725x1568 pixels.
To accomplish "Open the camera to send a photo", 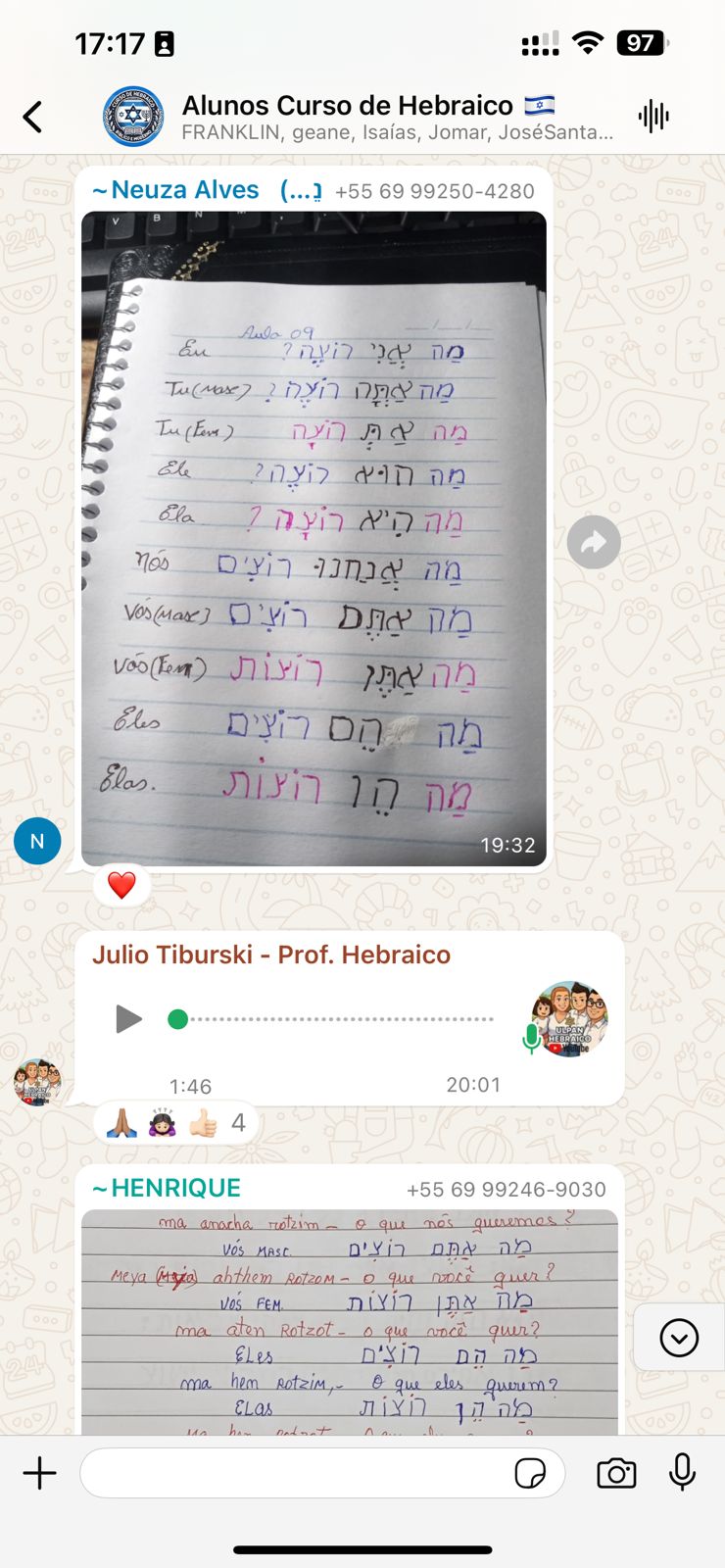I will tap(616, 1473).
